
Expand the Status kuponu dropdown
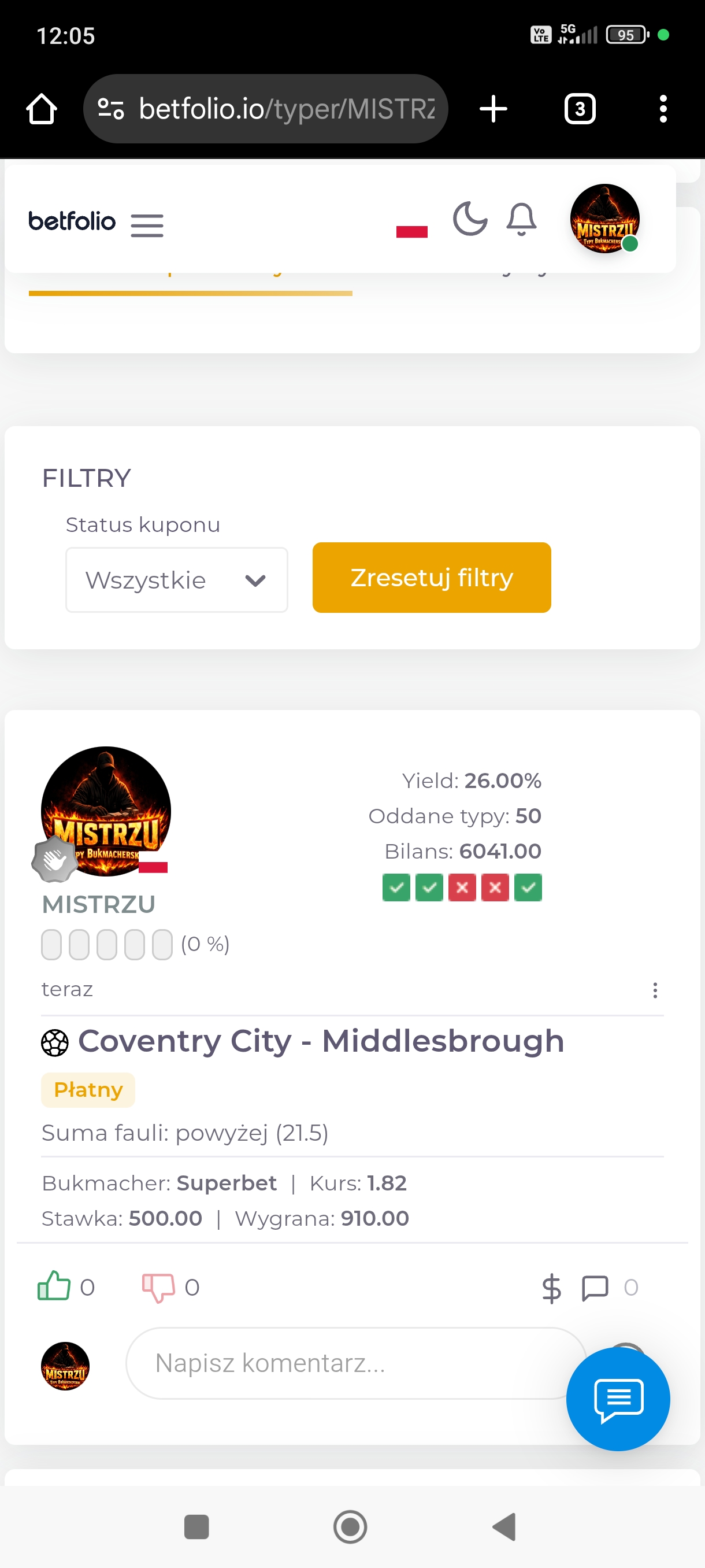tap(176, 579)
